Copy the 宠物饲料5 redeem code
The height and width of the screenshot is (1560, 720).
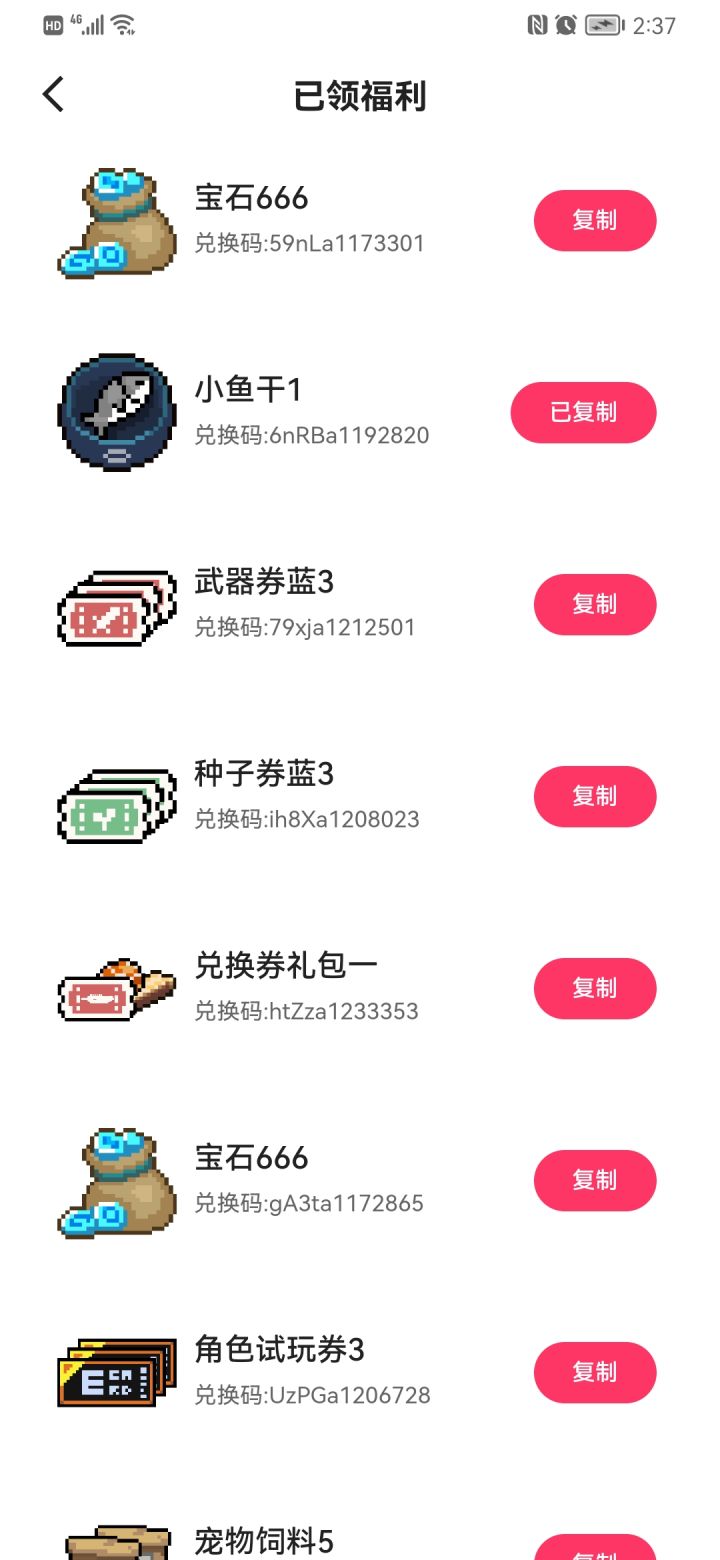(x=594, y=1549)
